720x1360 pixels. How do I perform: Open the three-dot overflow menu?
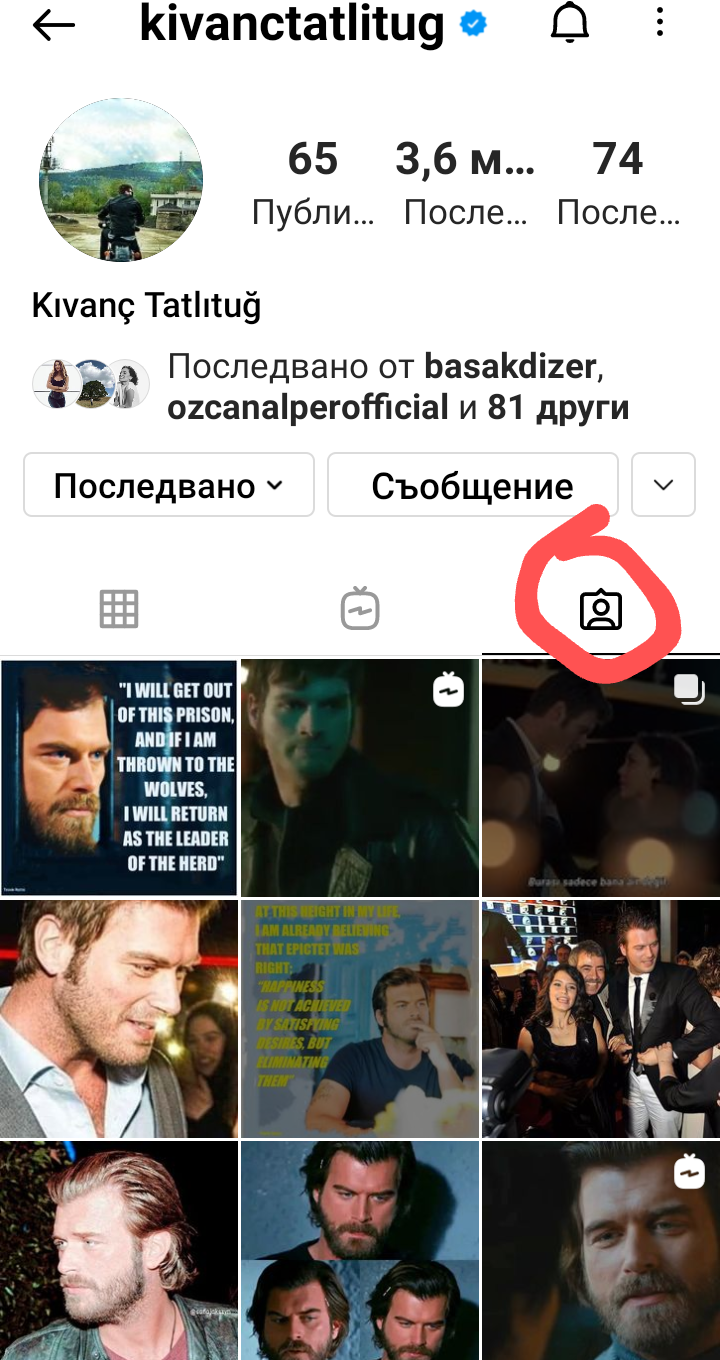click(660, 23)
